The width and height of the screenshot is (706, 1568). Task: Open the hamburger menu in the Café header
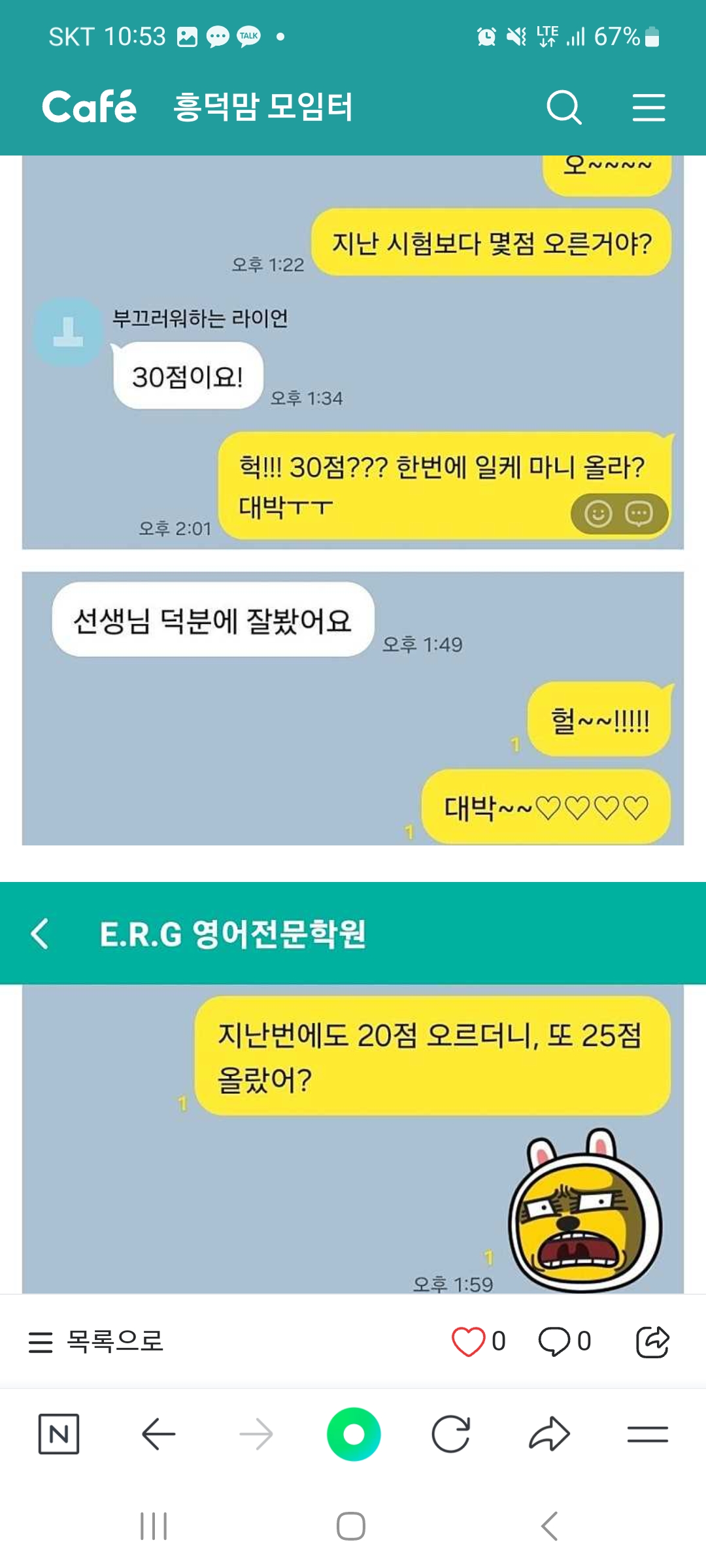(x=648, y=107)
